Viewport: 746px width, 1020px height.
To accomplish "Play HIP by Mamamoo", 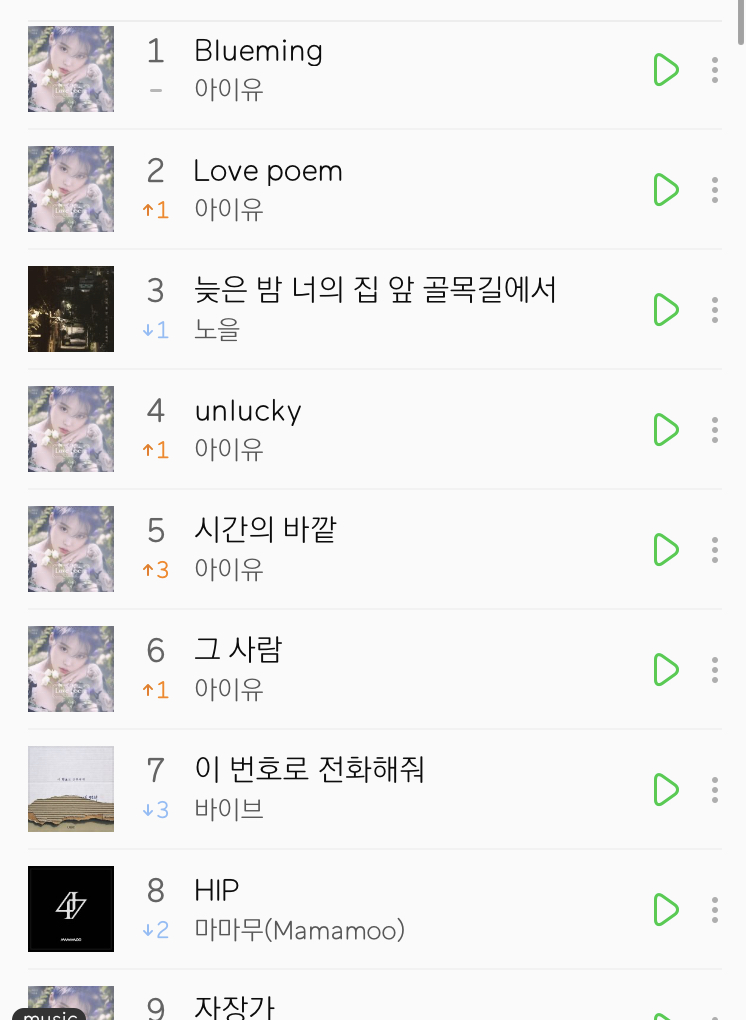I will [x=665, y=910].
